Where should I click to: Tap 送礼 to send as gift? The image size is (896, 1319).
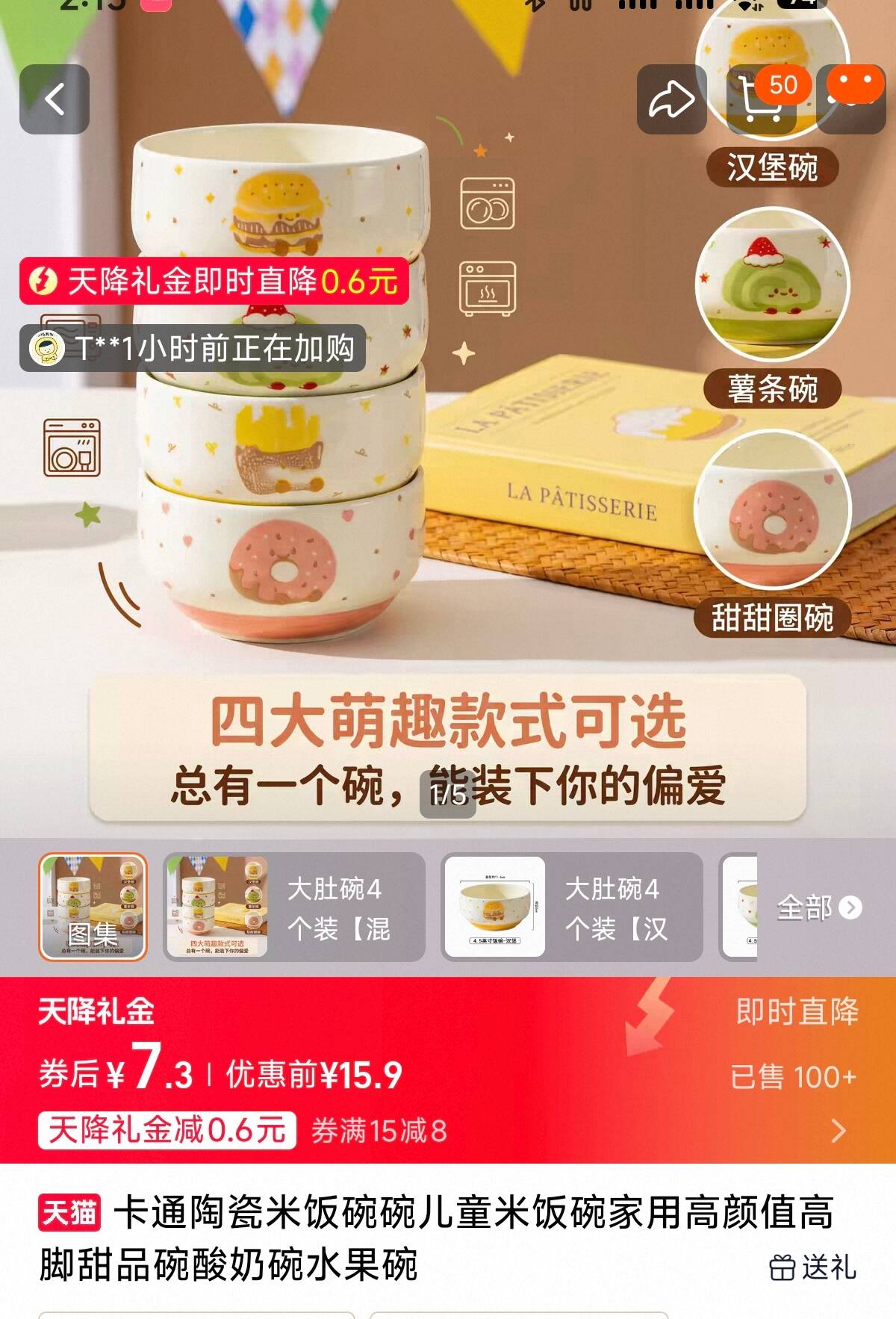[812, 1267]
